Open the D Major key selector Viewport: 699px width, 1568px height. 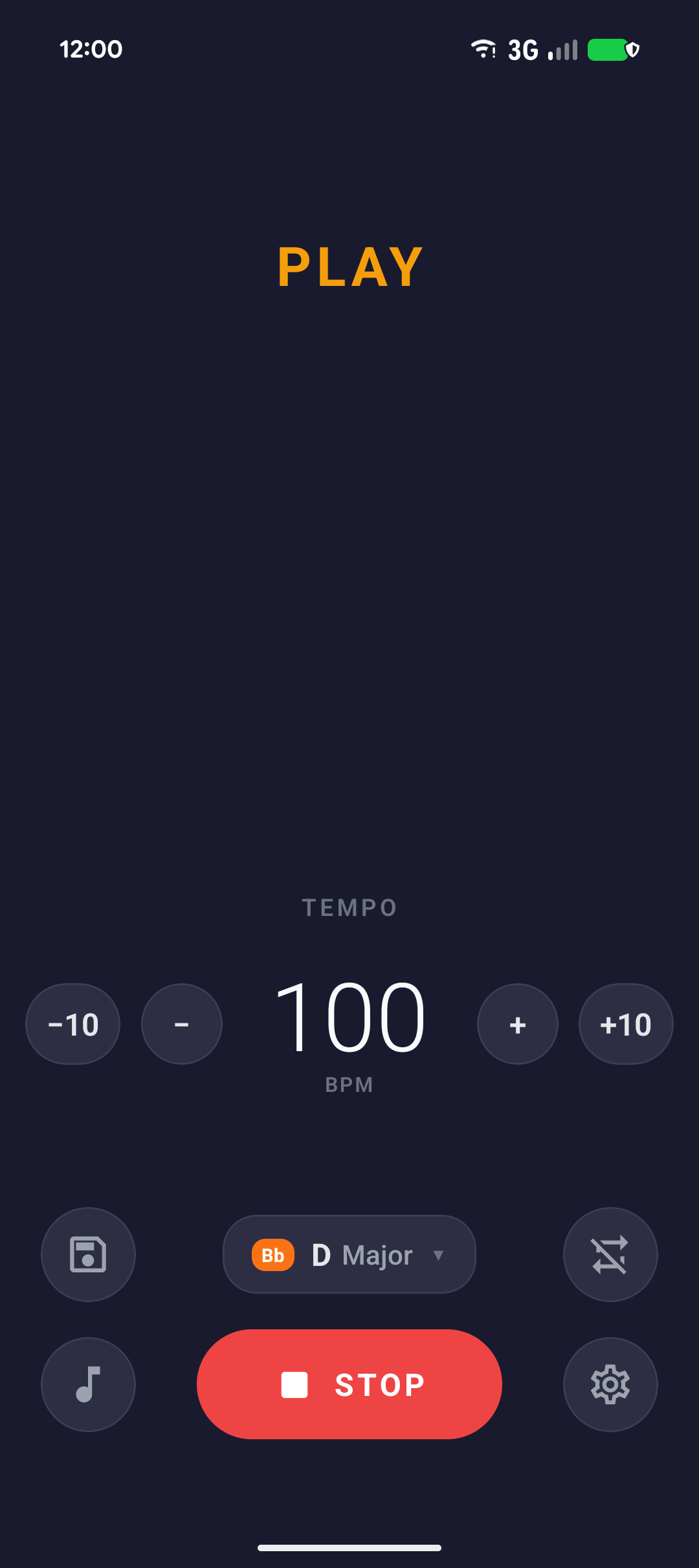pyautogui.click(x=349, y=1254)
